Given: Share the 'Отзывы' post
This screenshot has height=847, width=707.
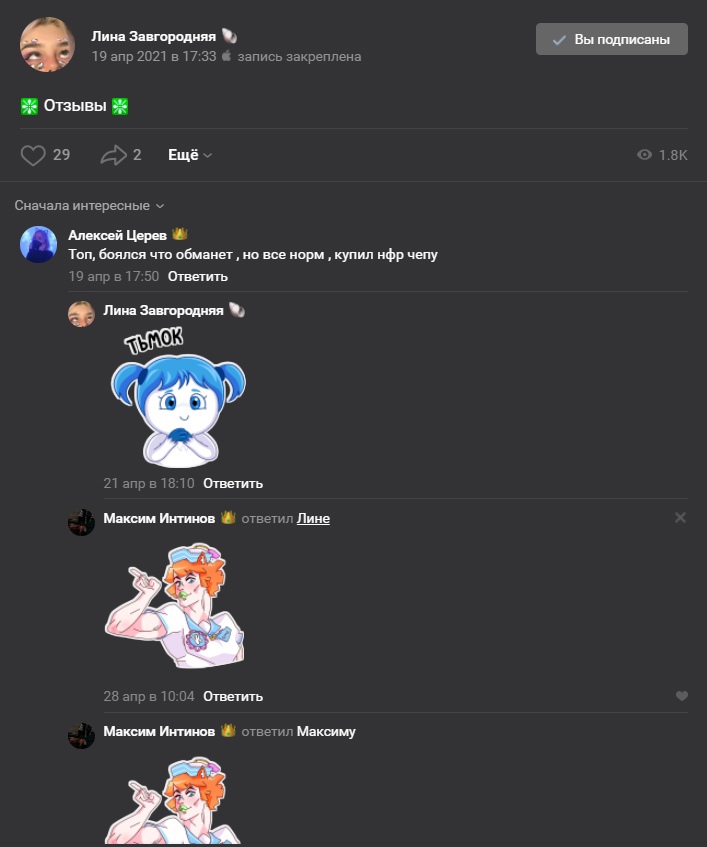Looking at the screenshot, I should tap(114, 155).
